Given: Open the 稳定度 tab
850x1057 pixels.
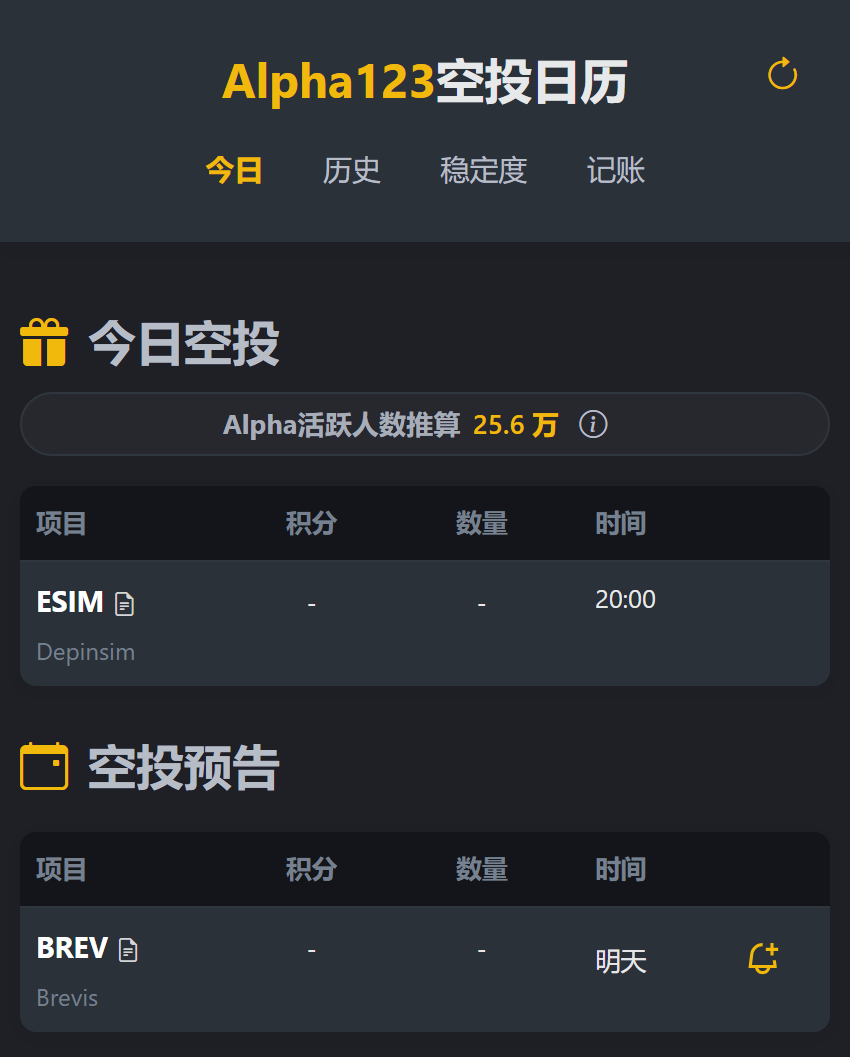Looking at the screenshot, I should pos(483,171).
